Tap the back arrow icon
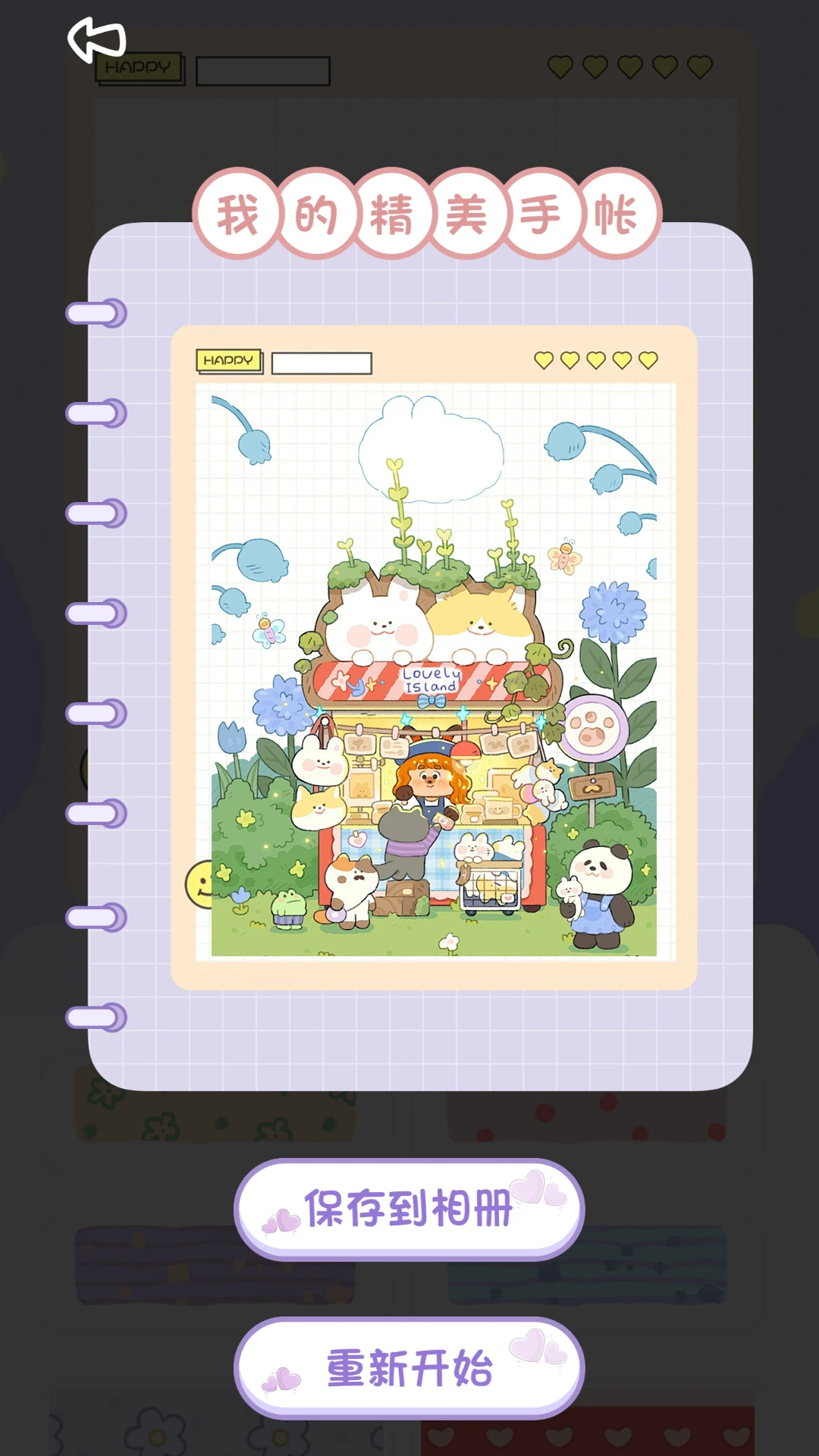819x1456 pixels. coord(96,39)
